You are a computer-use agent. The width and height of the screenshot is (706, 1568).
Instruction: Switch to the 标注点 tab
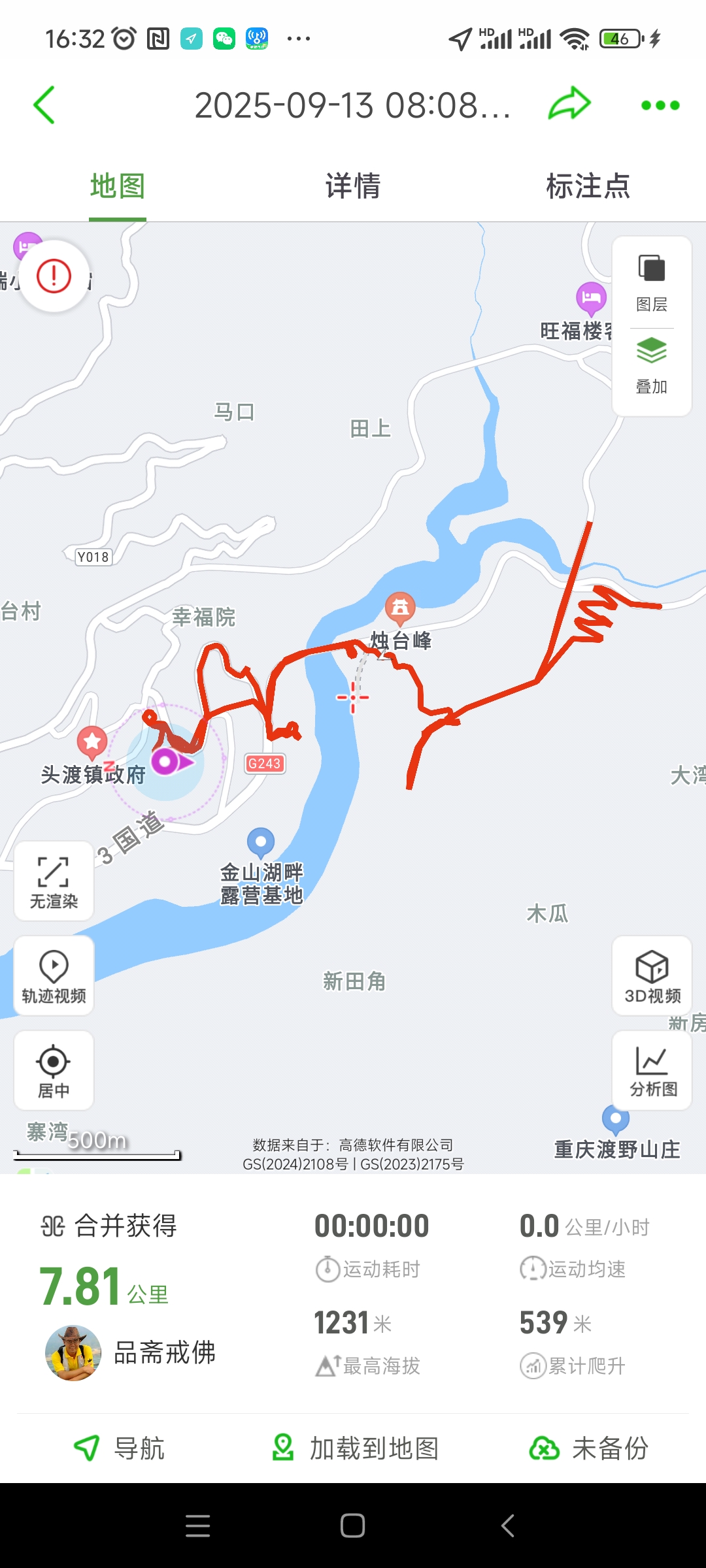tap(588, 186)
